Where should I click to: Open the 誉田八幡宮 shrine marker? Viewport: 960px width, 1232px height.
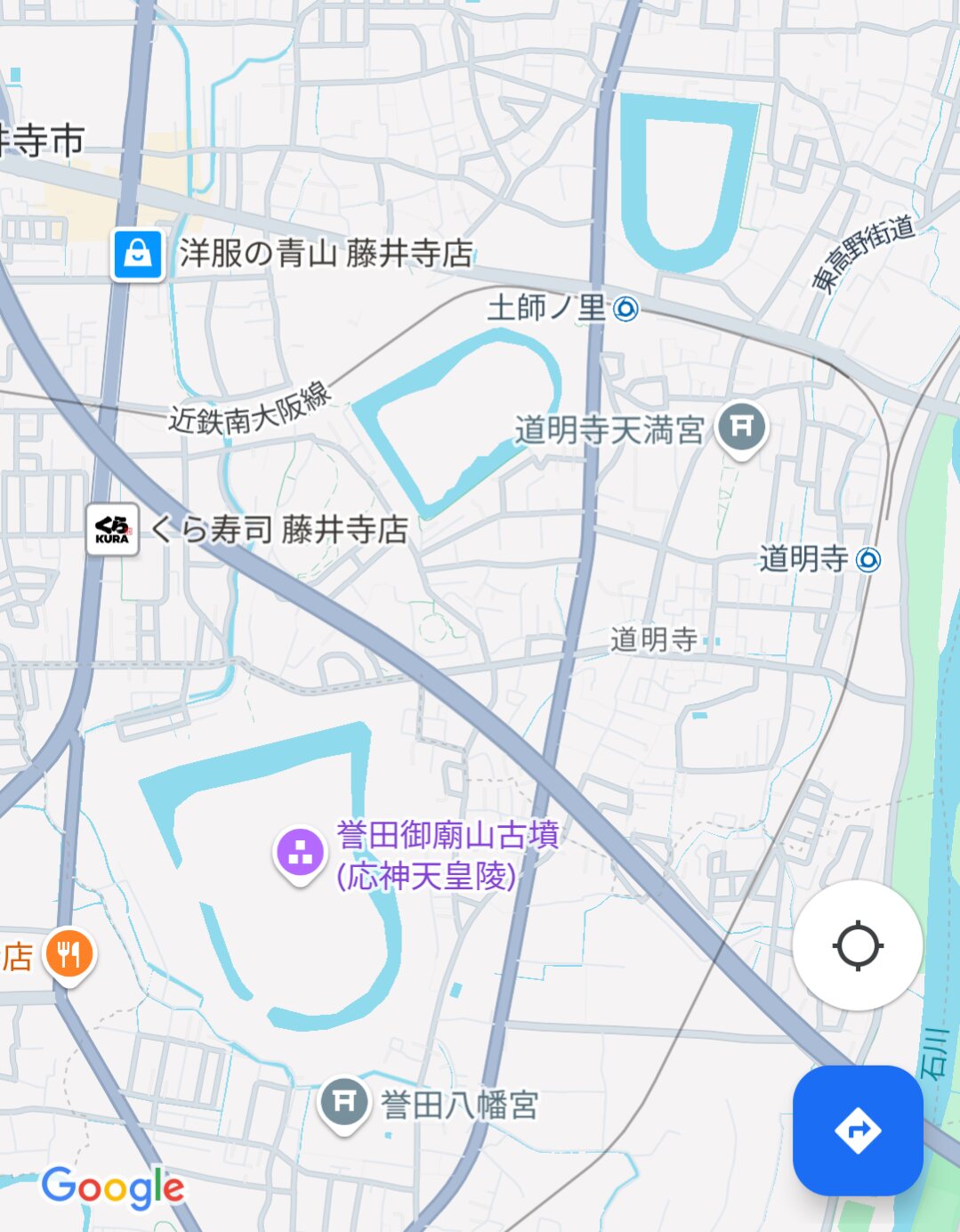click(343, 1103)
